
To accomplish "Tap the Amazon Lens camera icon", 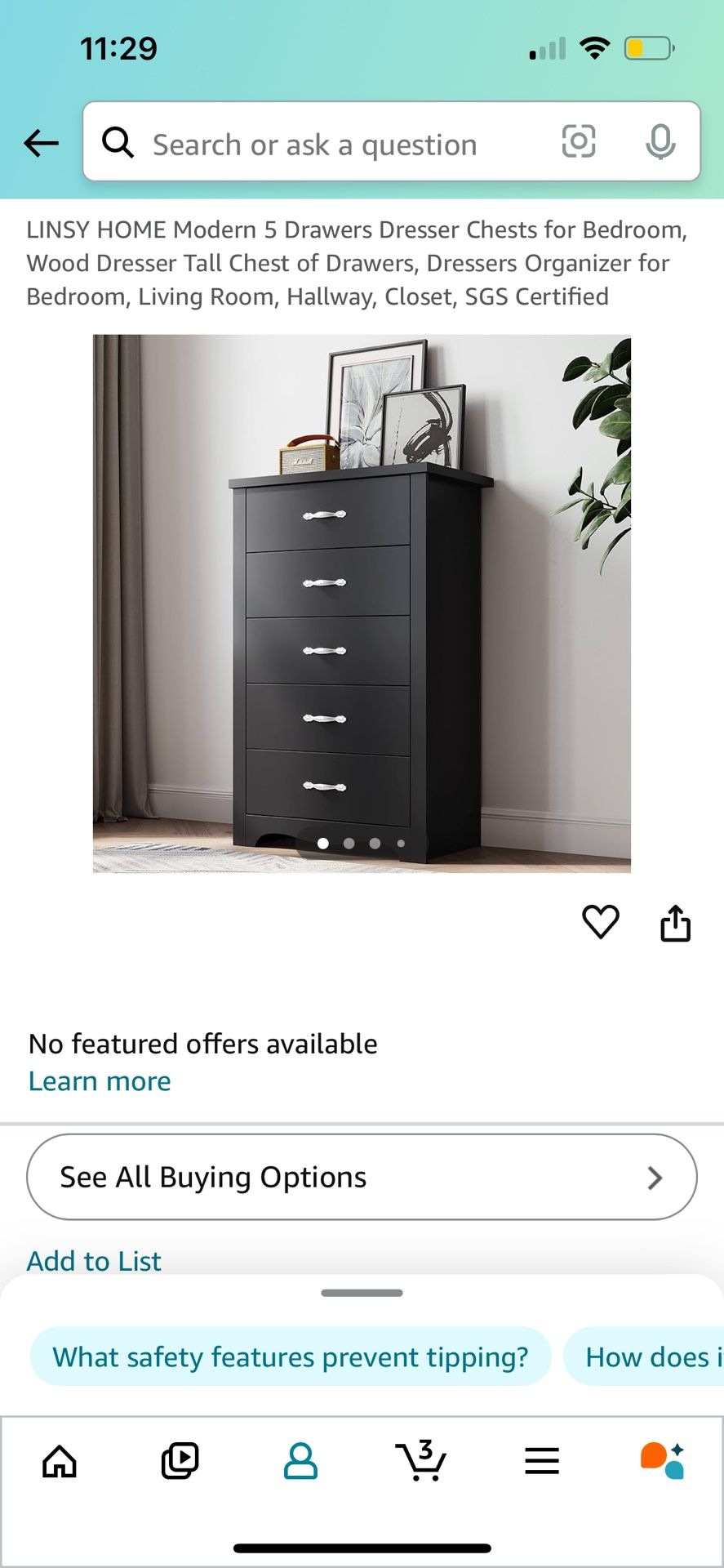I will [578, 141].
